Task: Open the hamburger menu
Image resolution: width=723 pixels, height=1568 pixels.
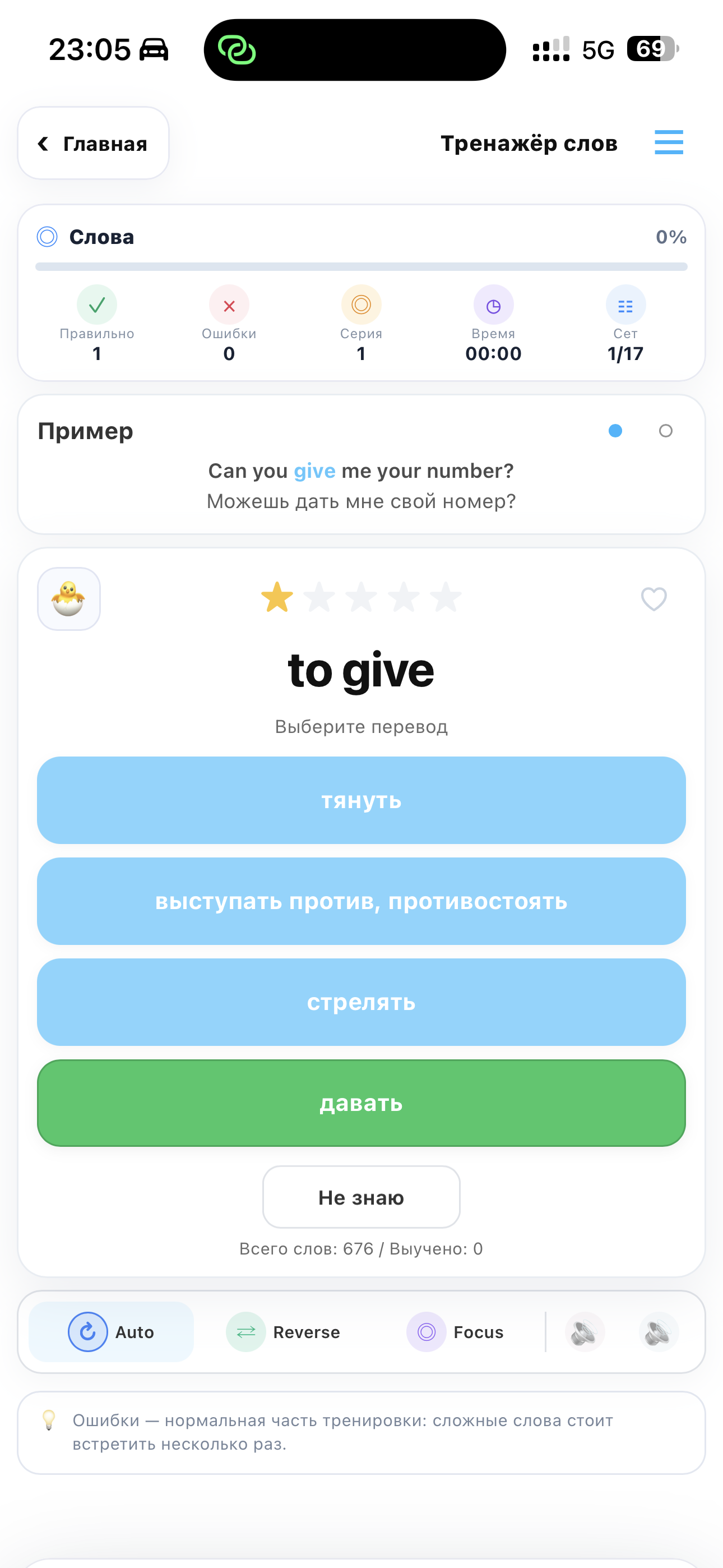Action: pos(668,142)
